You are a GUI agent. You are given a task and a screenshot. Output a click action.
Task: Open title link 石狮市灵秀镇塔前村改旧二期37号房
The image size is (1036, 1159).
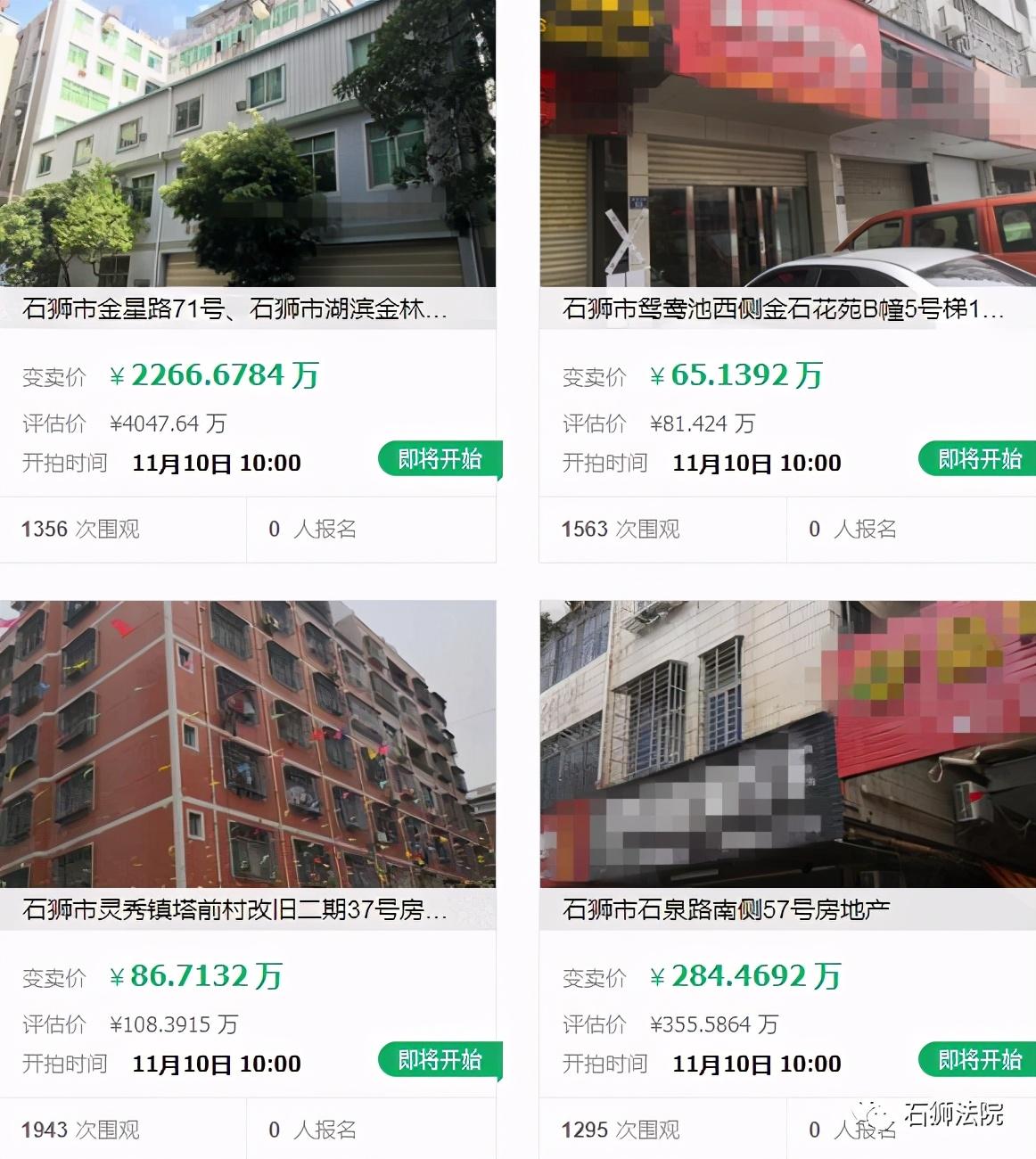coord(235,910)
